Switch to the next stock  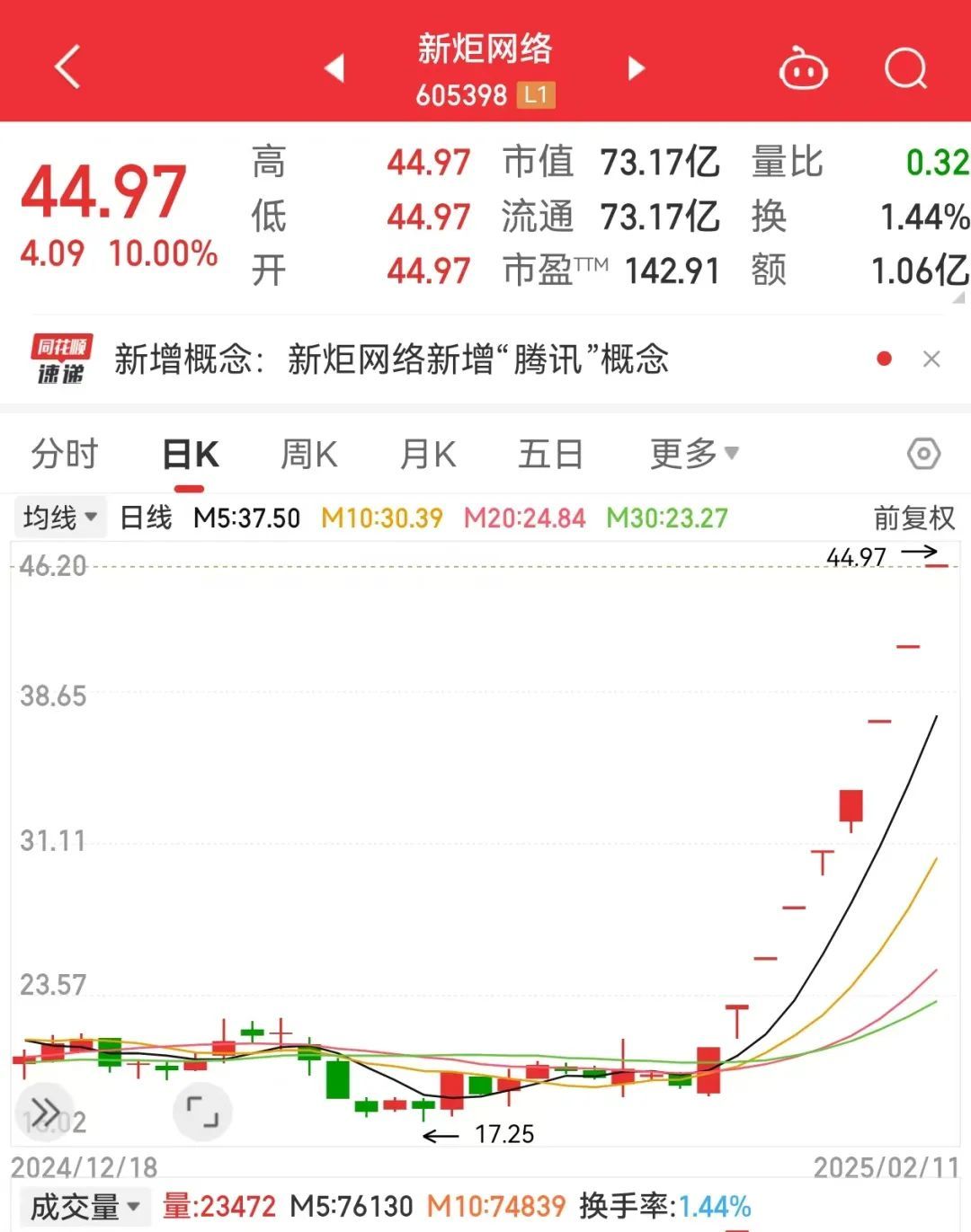tap(636, 67)
